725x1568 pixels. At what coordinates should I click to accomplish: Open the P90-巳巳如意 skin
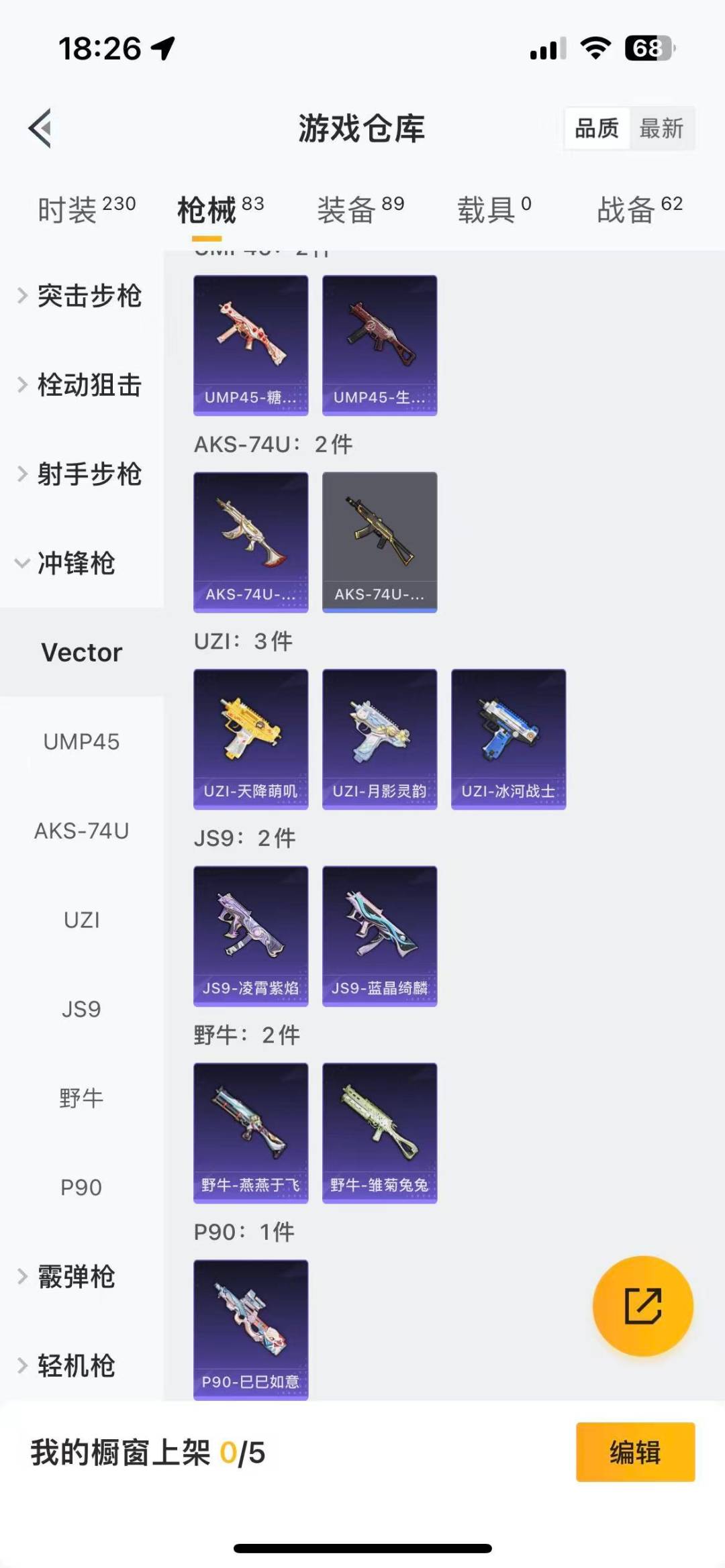[250, 1329]
